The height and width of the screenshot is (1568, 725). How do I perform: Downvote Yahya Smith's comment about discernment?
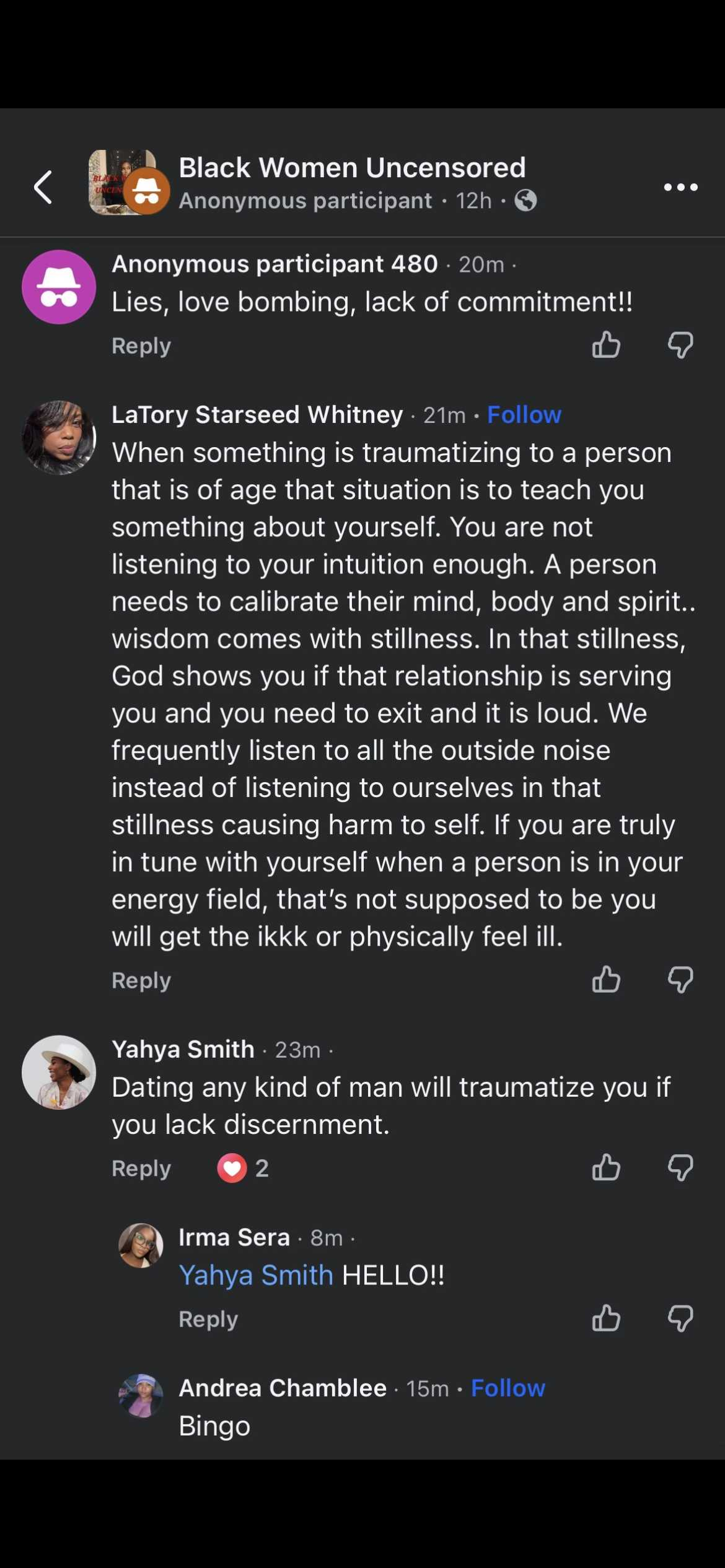pos(680,1168)
